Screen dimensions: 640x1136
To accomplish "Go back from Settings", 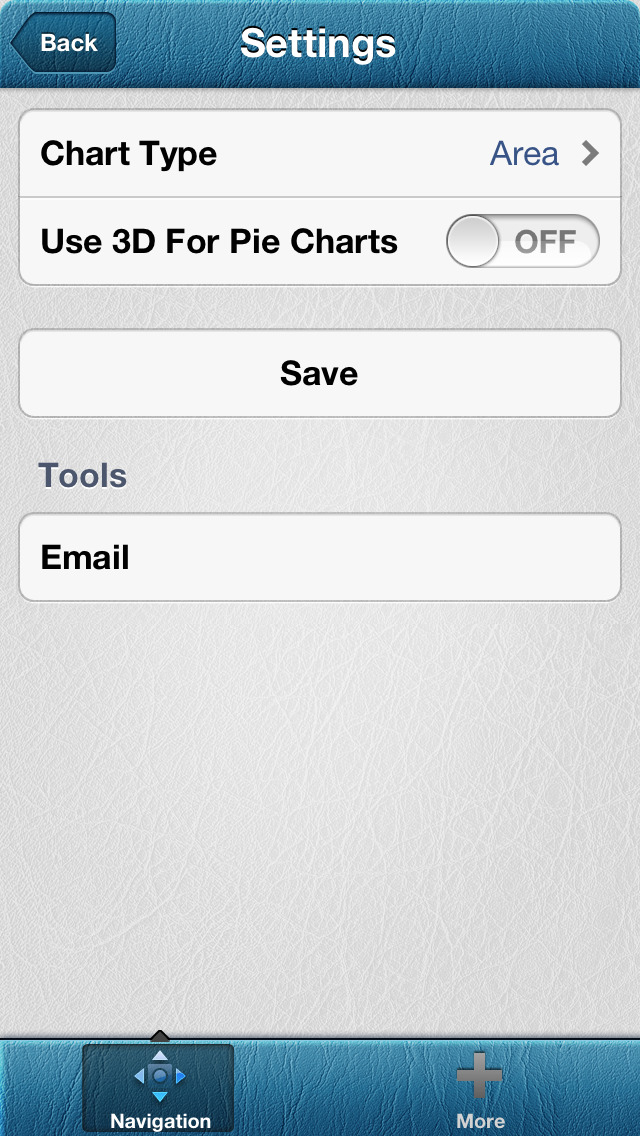I will (x=63, y=43).
